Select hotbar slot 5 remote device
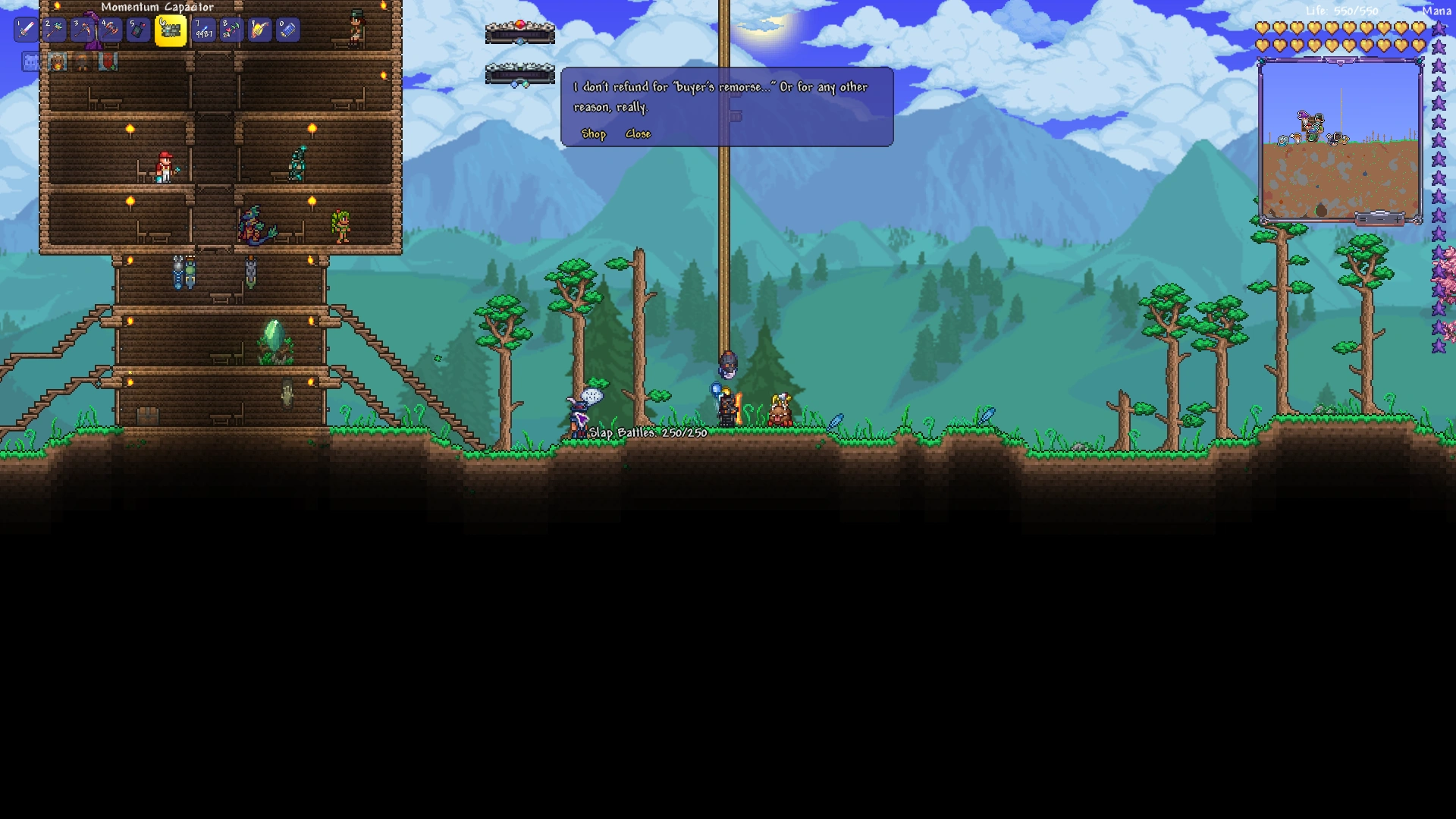This screenshot has height=819, width=1456. tap(139, 30)
